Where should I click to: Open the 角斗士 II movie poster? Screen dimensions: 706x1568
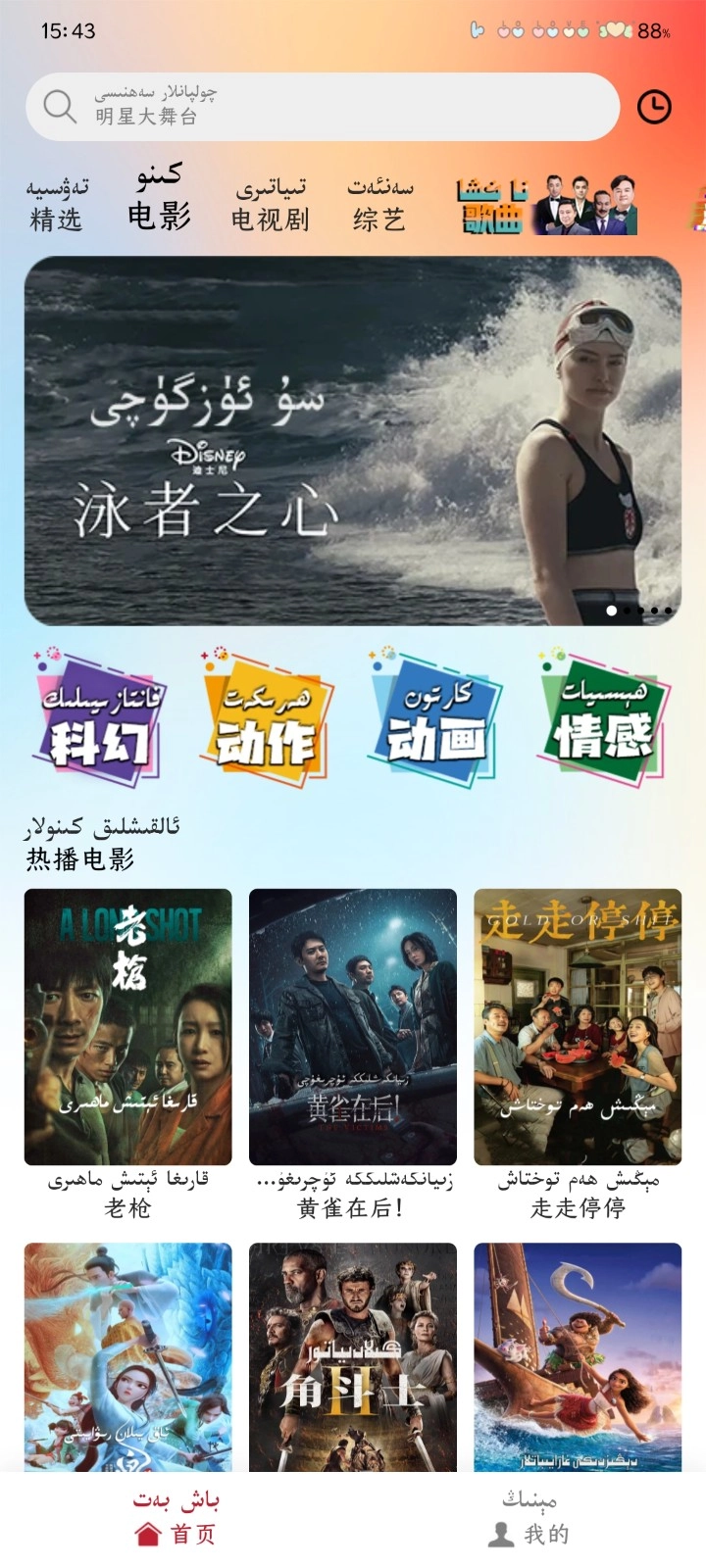pyautogui.click(x=353, y=1357)
